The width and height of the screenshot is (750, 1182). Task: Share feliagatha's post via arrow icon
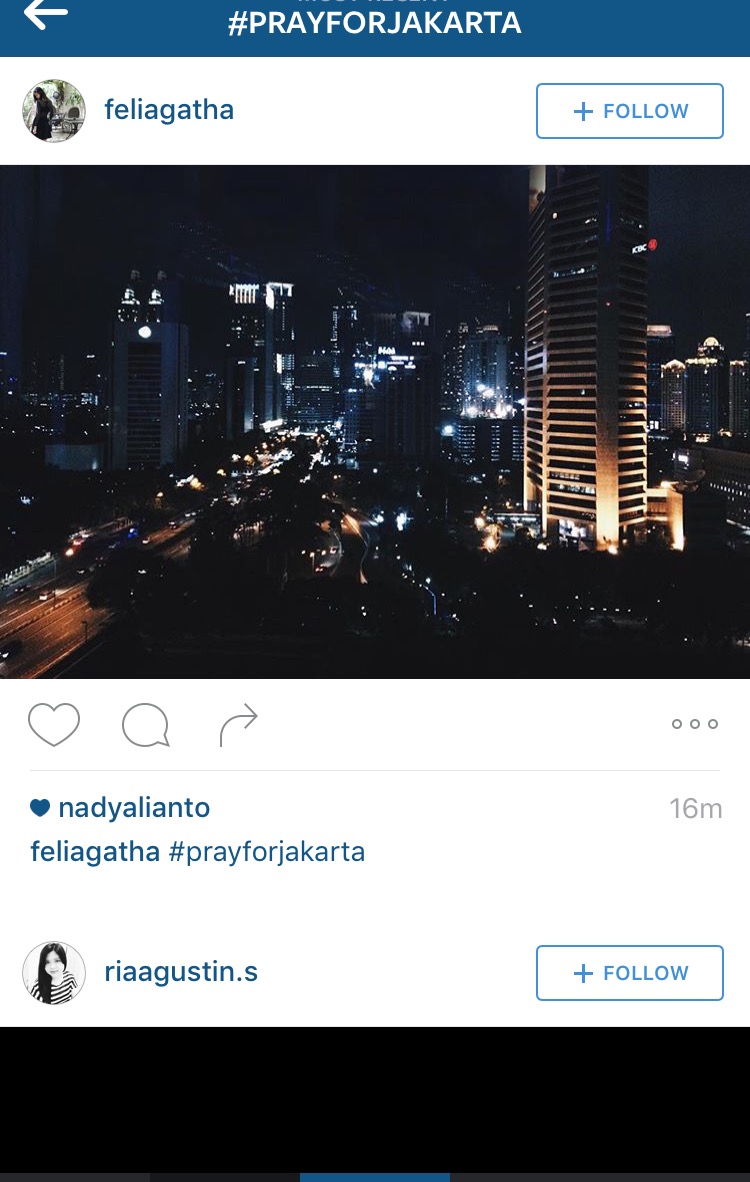coord(238,725)
